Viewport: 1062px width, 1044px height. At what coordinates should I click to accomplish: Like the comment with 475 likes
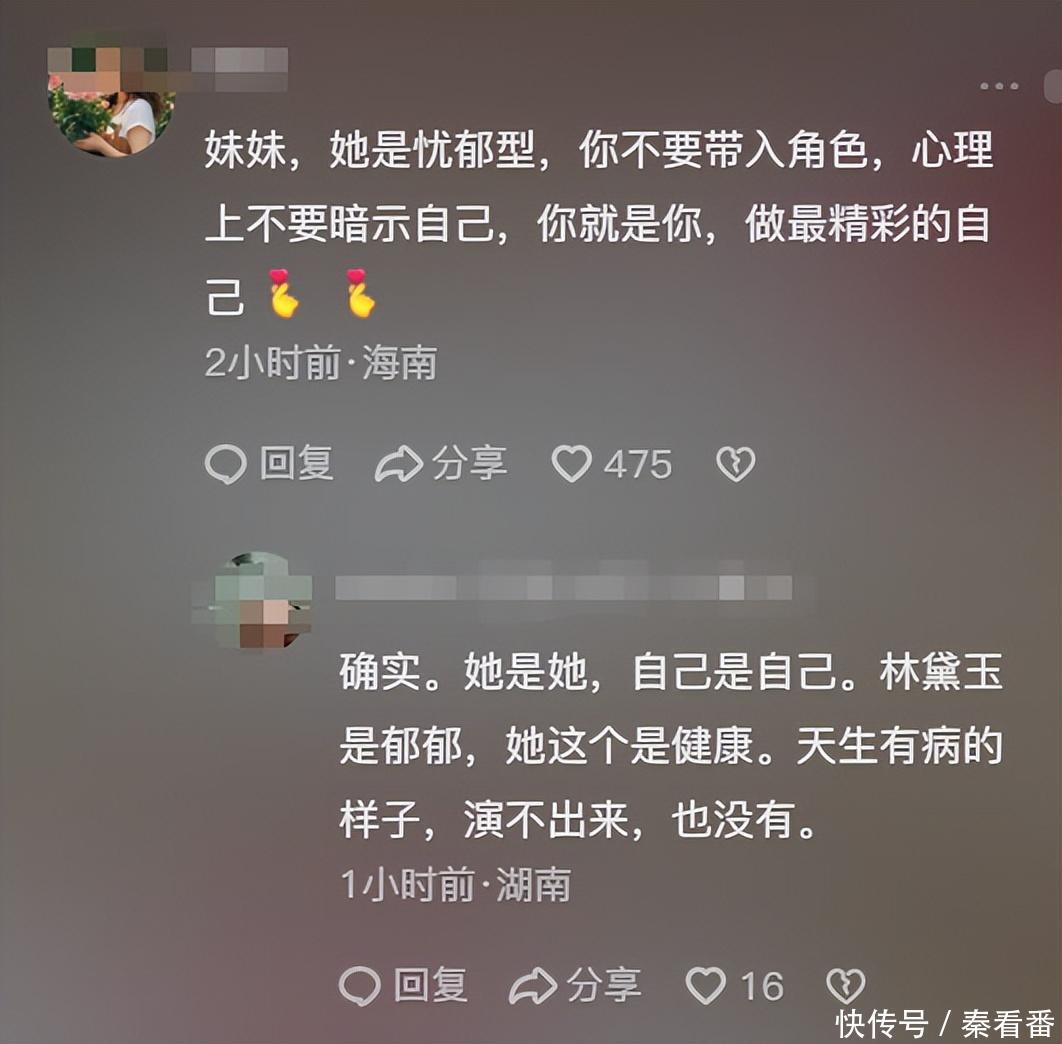(x=572, y=464)
